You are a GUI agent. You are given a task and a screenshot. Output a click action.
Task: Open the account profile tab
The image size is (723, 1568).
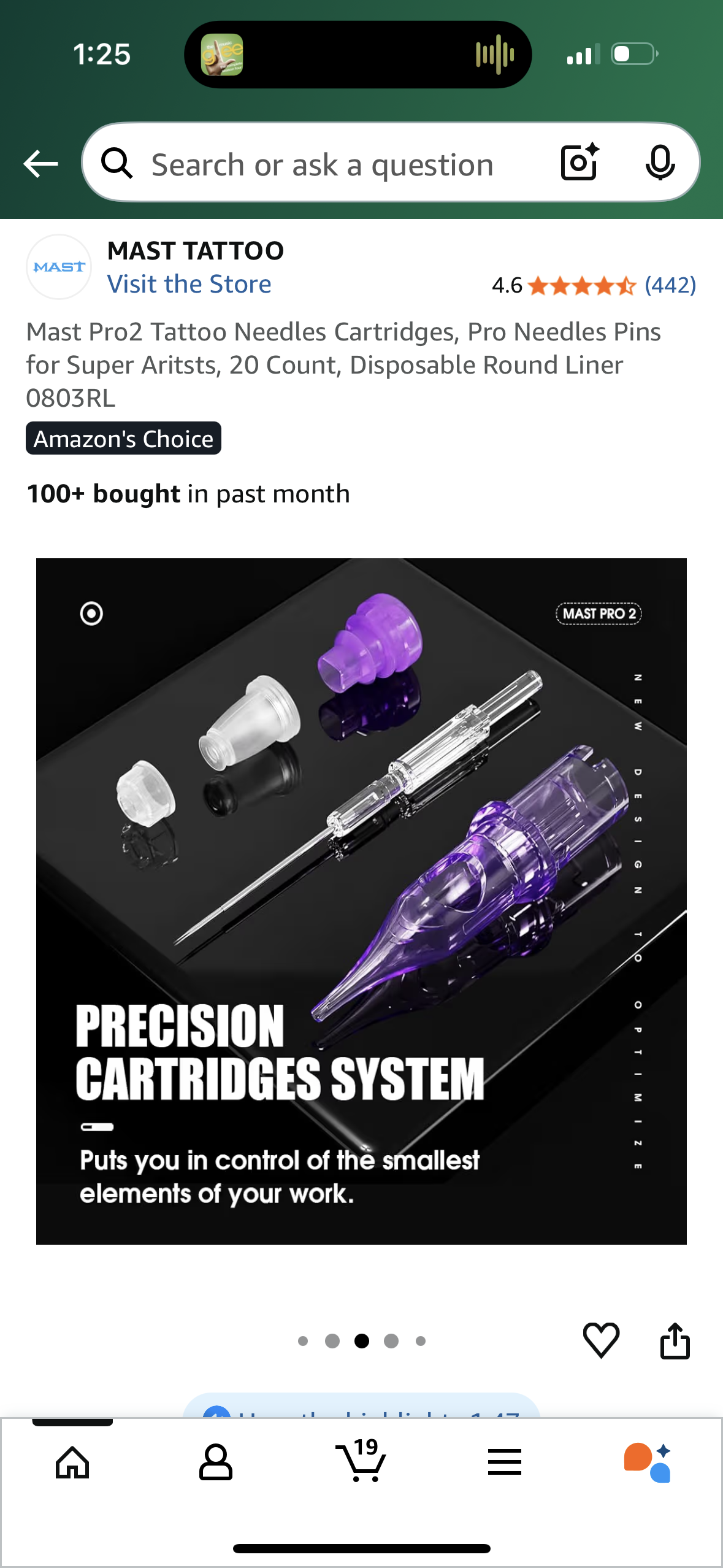tap(216, 1462)
